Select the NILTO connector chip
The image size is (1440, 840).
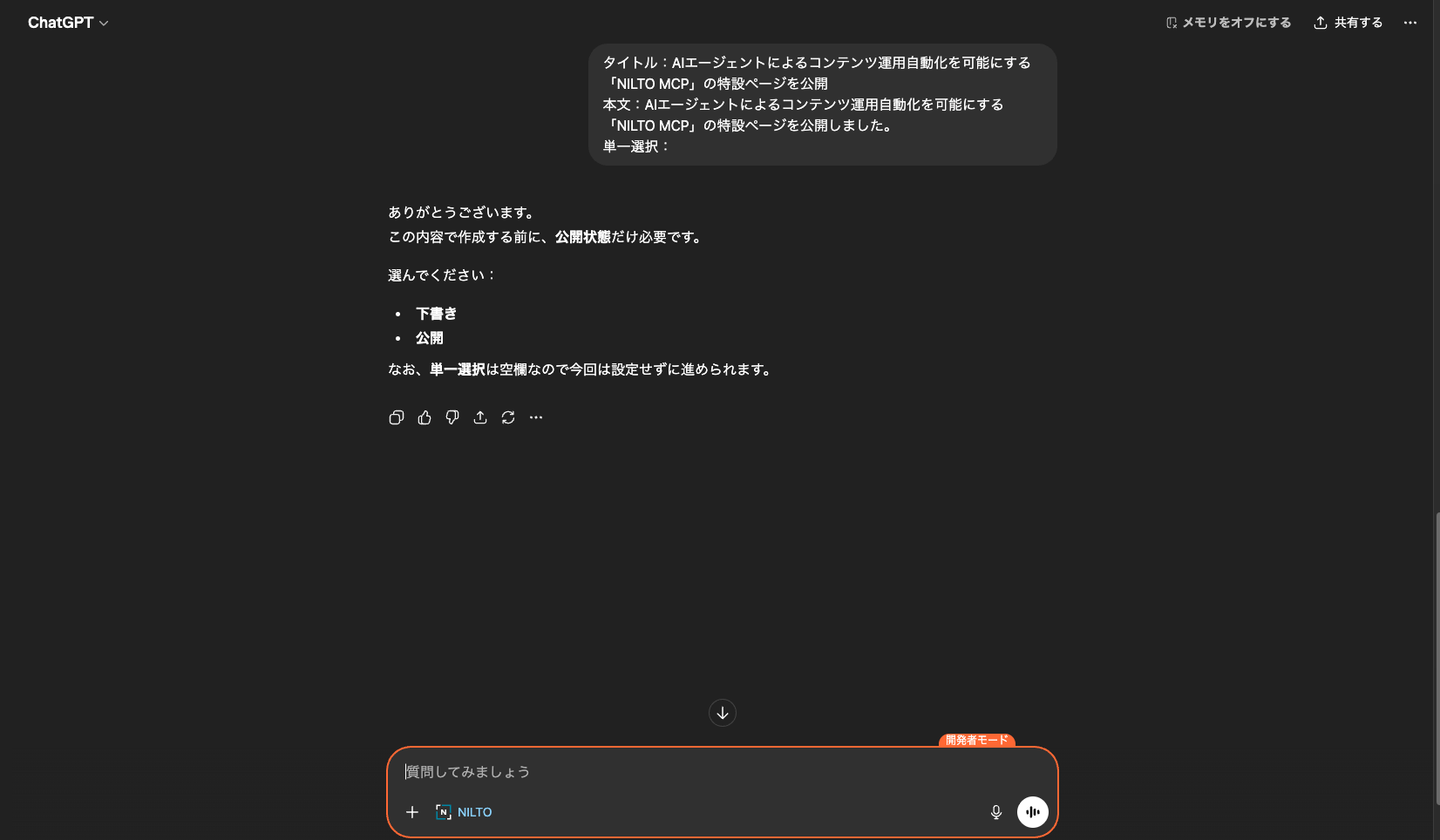(x=465, y=812)
